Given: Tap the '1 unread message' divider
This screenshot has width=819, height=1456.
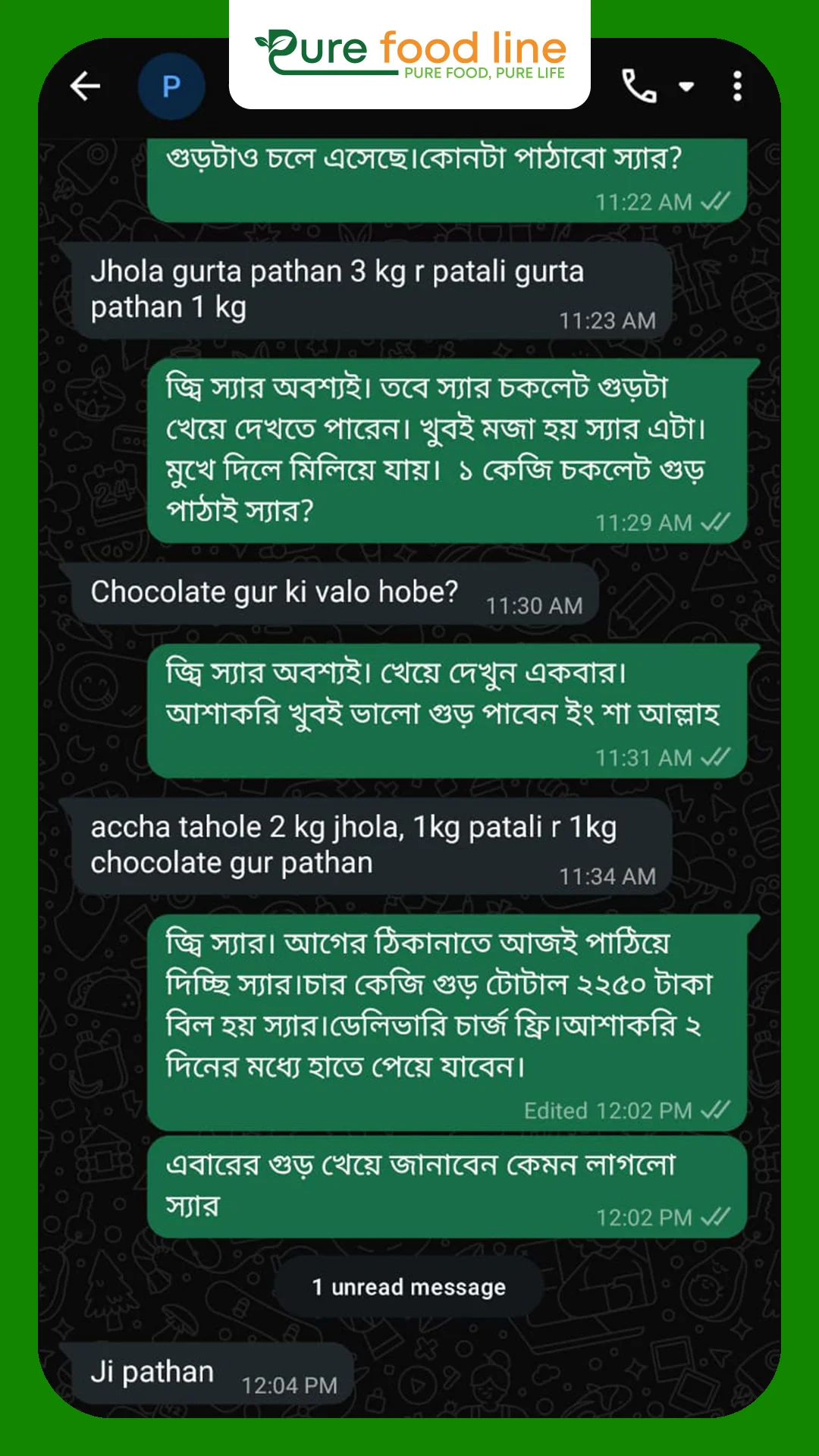Looking at the screenshot, I should pos(409,1287).
